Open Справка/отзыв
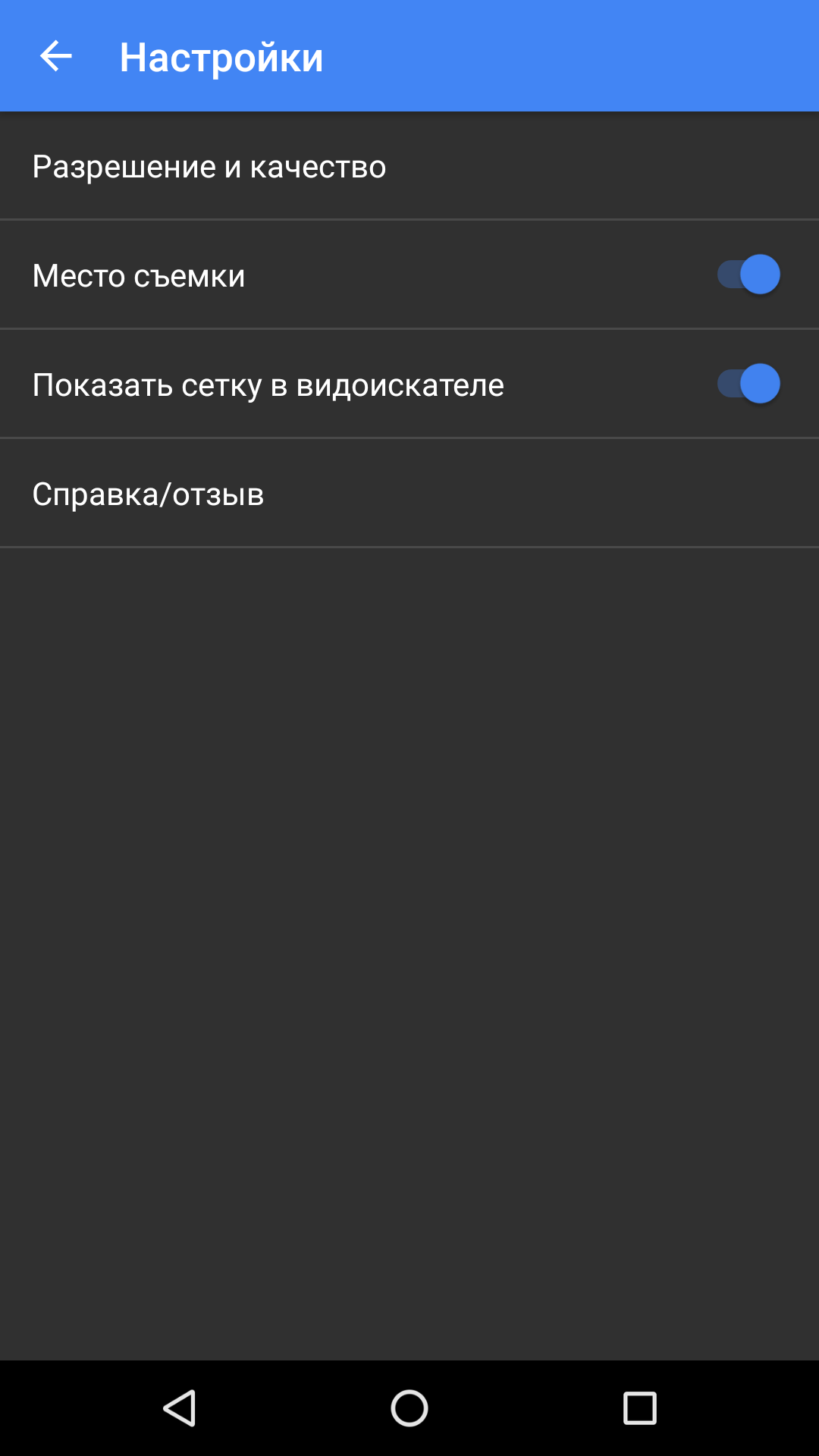Viewport: 819px width, 1456px height. coord(409,494)
